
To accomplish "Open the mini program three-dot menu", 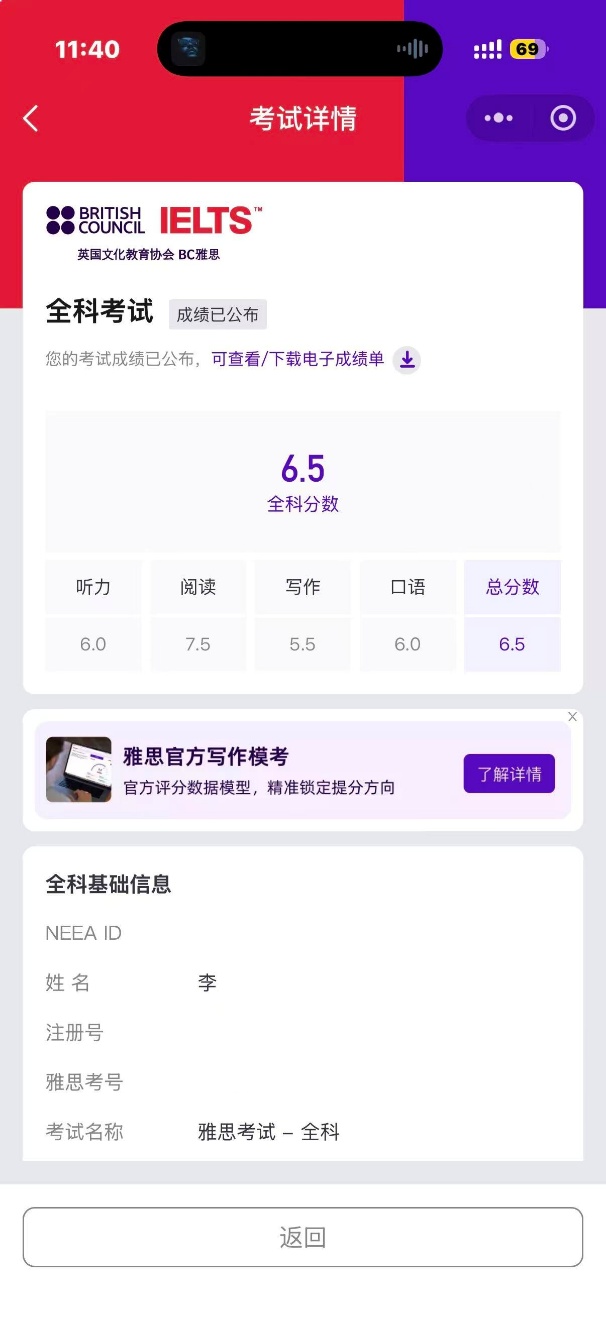I will [x=498, y=119].
